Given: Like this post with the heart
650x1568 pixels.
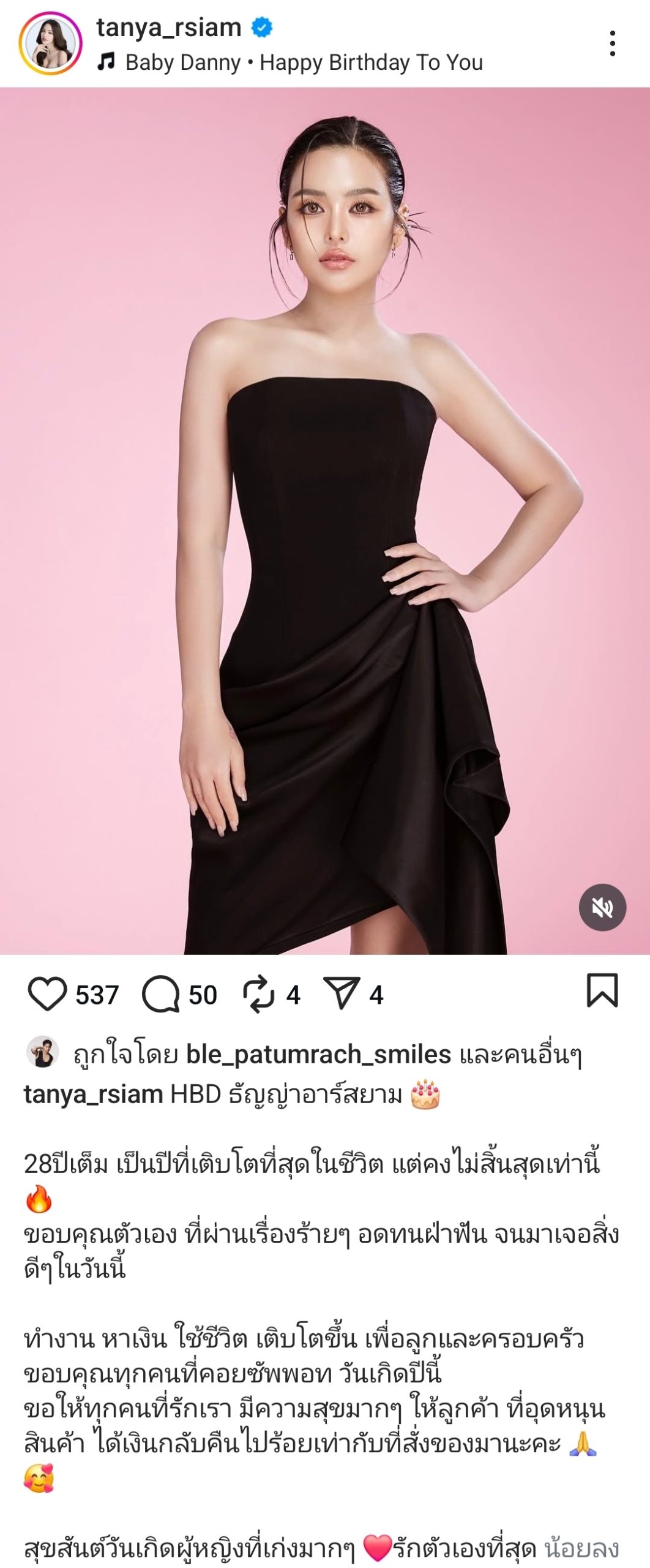Looking at the screenshot, I should point(47,995).
